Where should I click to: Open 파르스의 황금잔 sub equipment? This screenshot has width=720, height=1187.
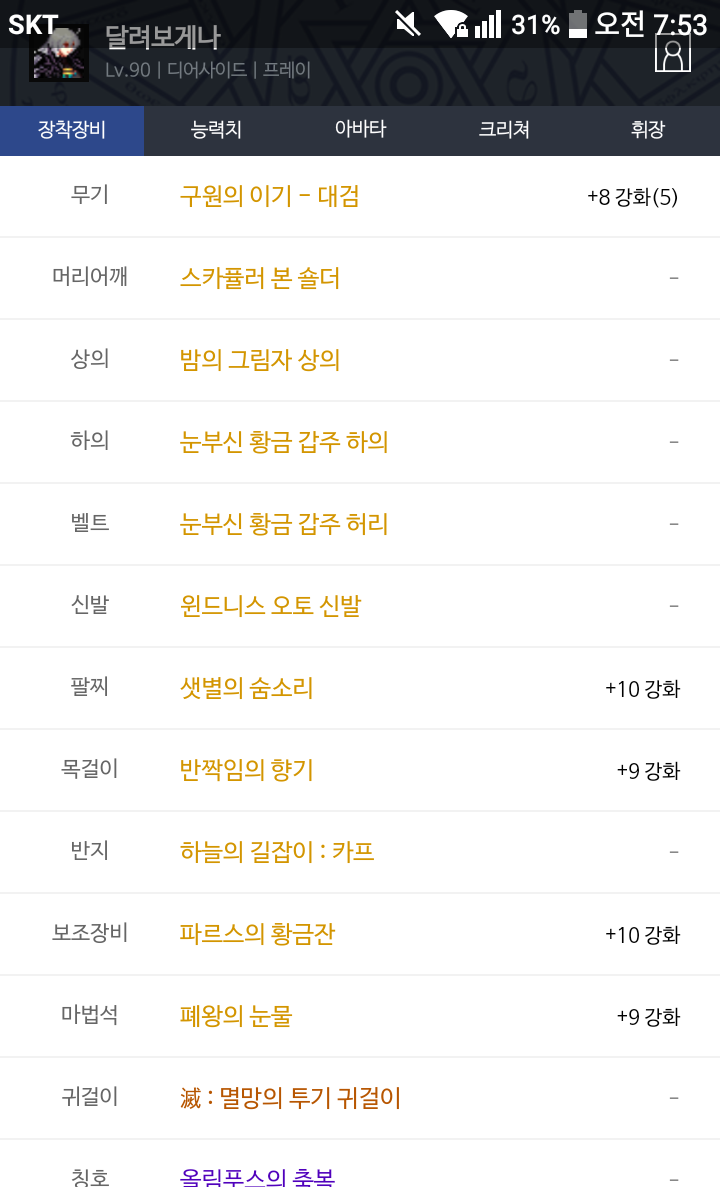257,934
